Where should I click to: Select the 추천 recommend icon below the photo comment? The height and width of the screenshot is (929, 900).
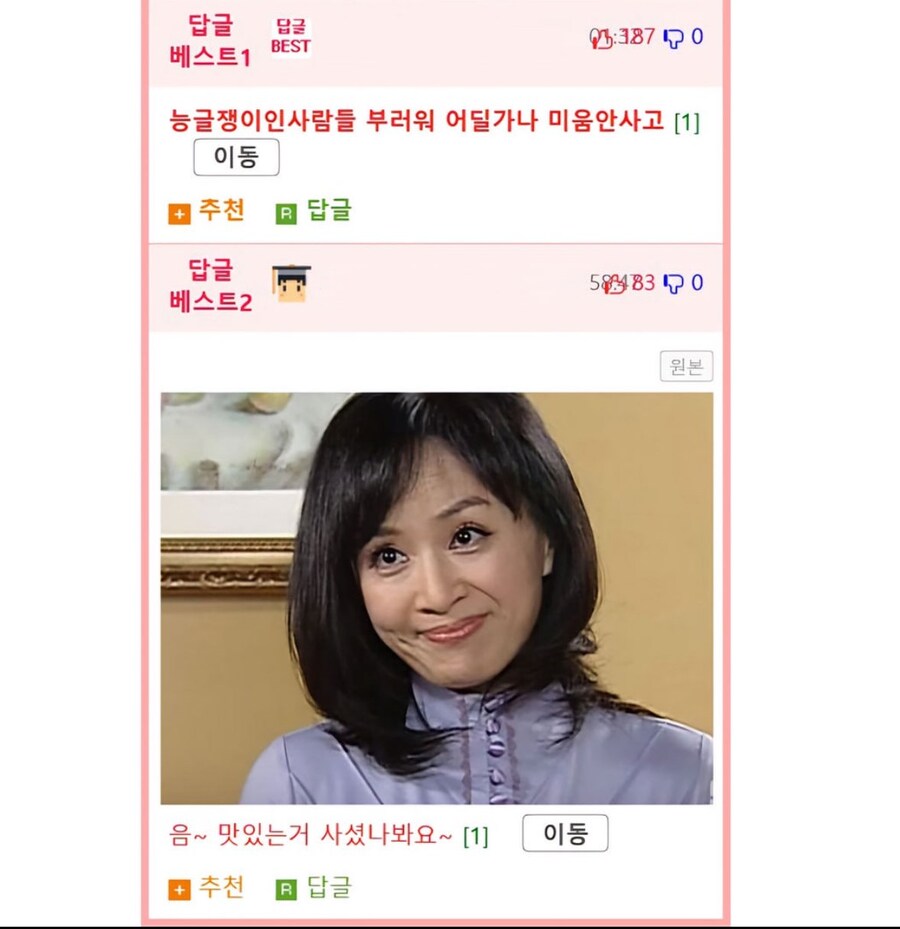click(180, 886)
